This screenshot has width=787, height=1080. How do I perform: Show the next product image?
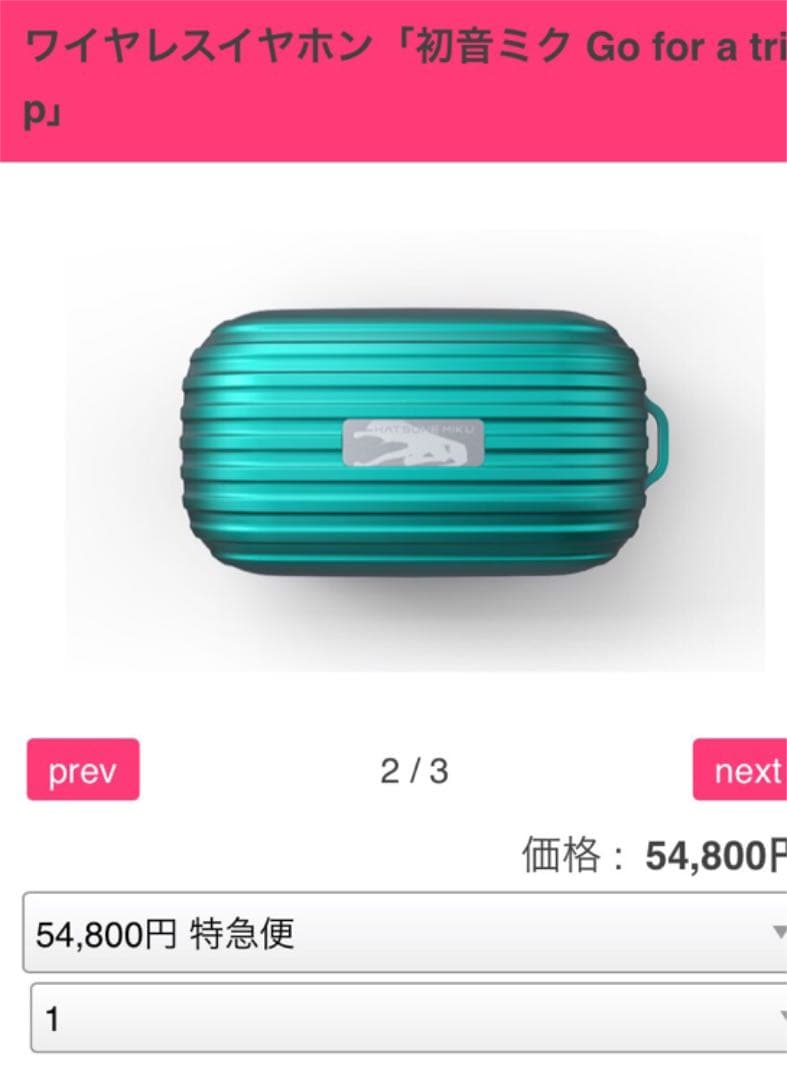point(741,770)
